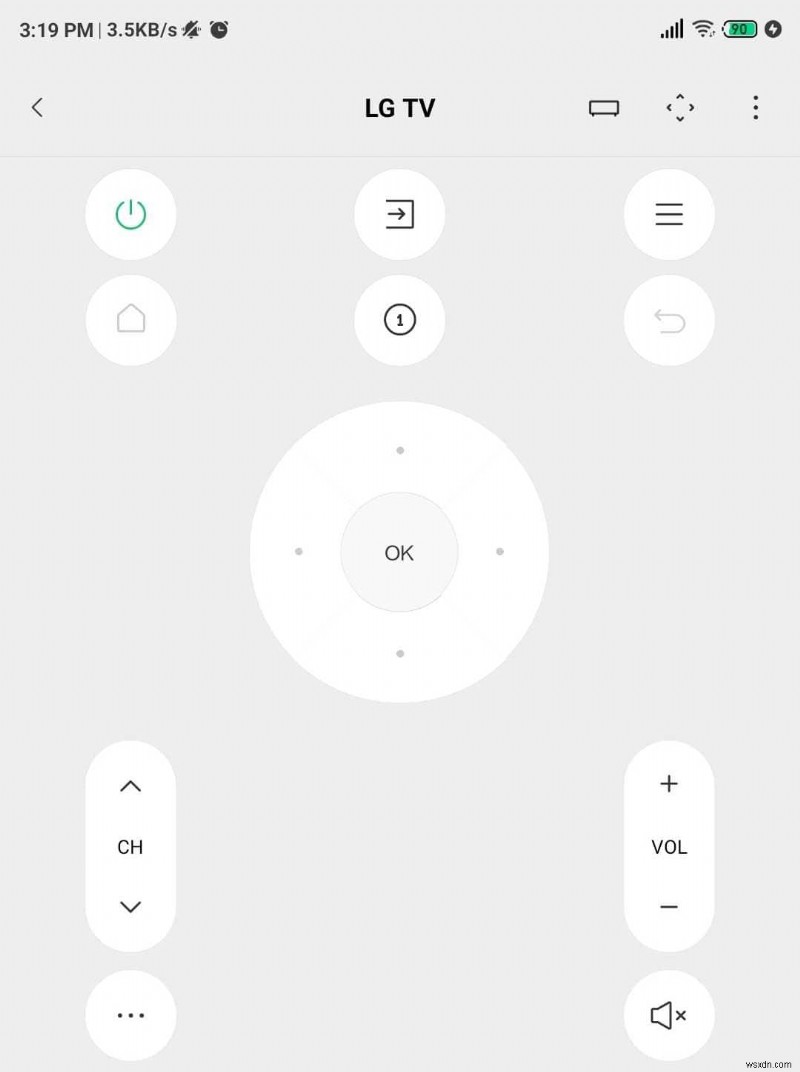Decrease volume with the minus button
This screenshot has width=800, height=1072.
pyautogui.click(x=668, y=906)
